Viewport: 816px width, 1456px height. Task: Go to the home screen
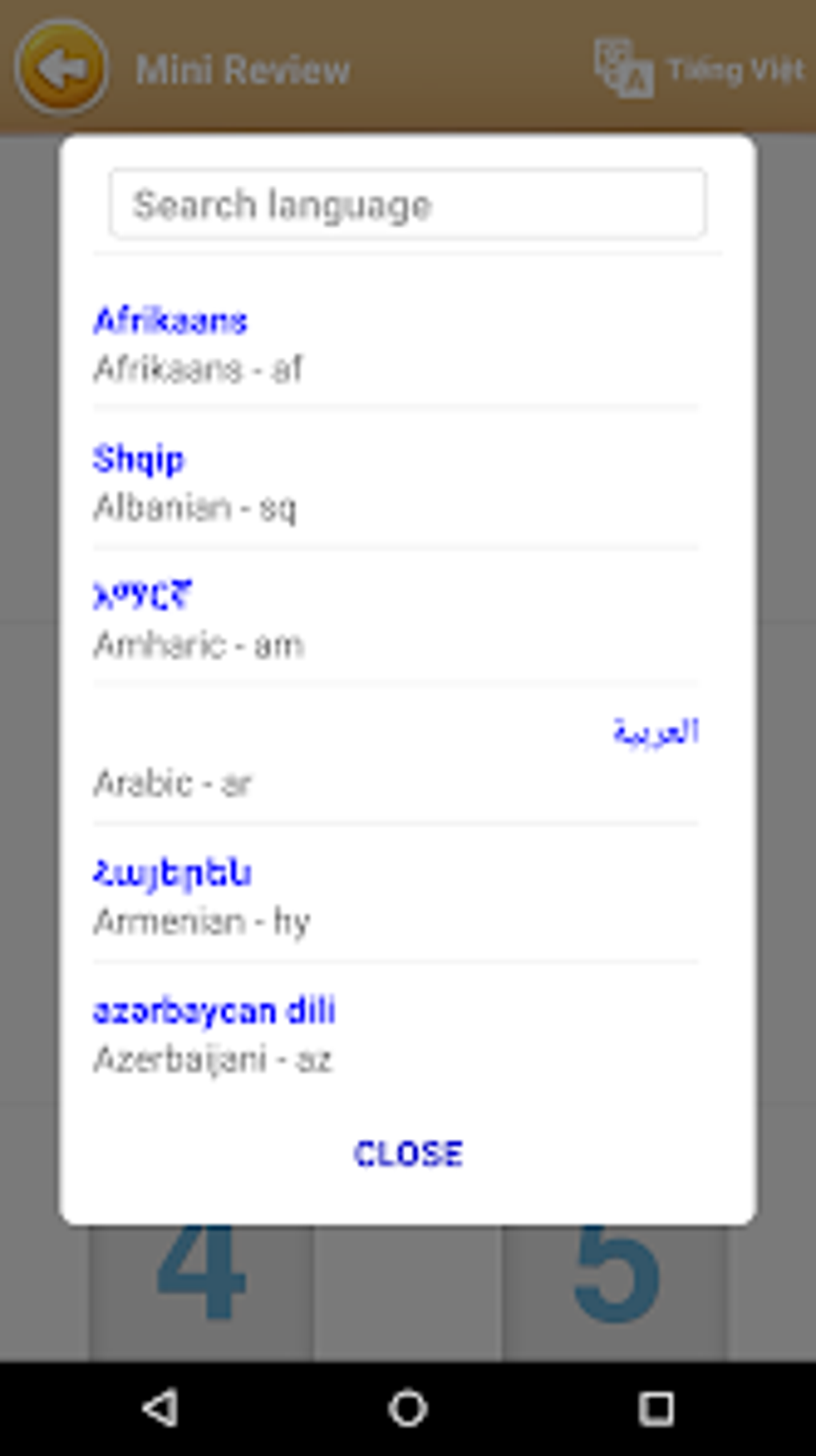408,1408
